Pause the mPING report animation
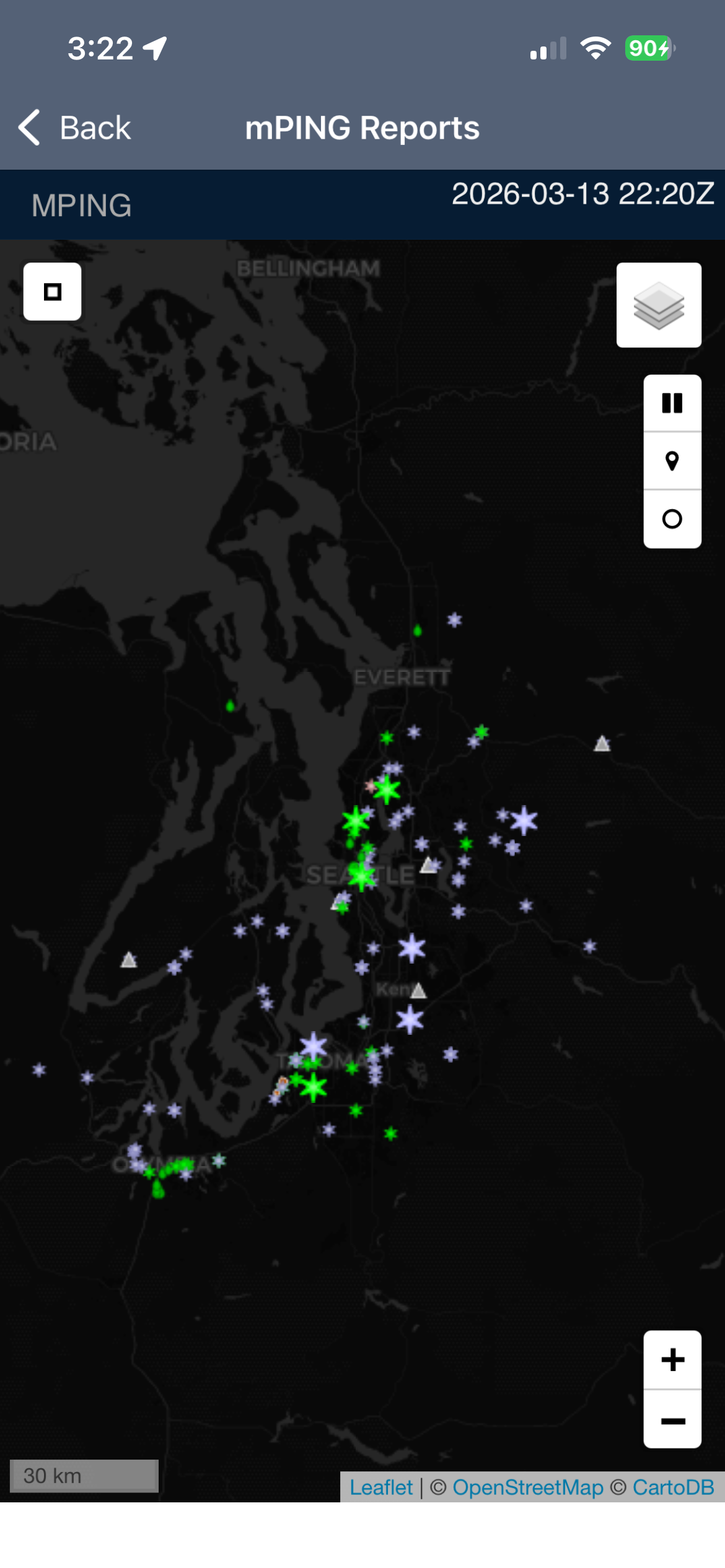This screenshot has width=725, height=1568. click(672, 404)
